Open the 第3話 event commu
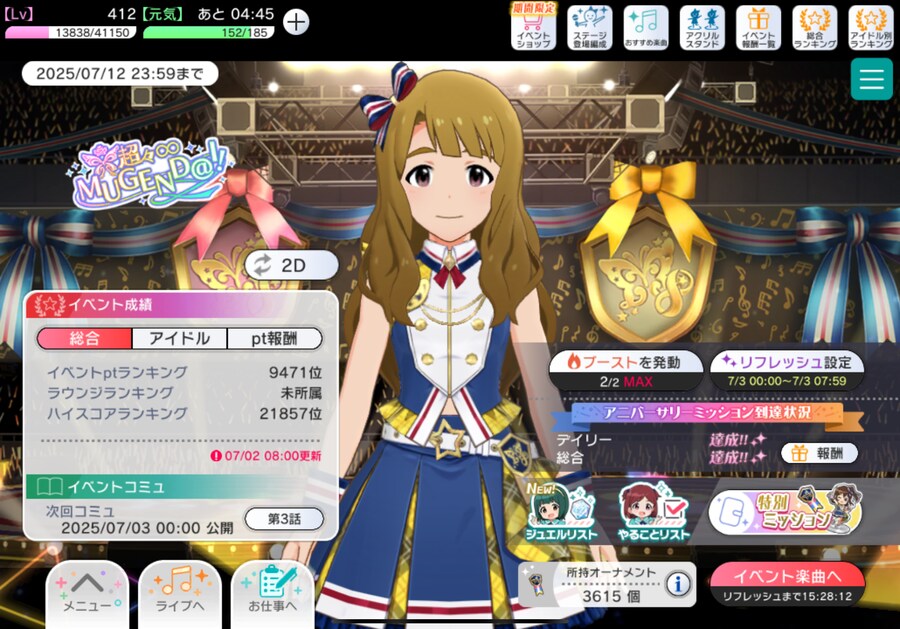Viewport: 900px width, 629px height. 284,518
